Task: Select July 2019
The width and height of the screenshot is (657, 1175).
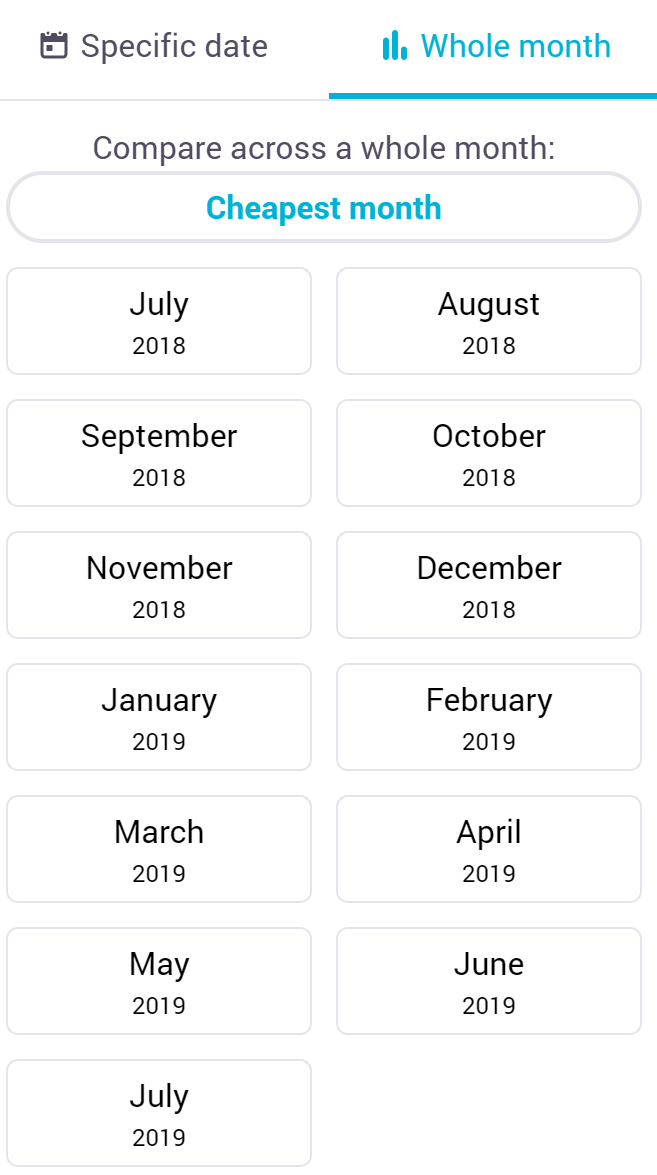Action: [x=159, y=1112]
